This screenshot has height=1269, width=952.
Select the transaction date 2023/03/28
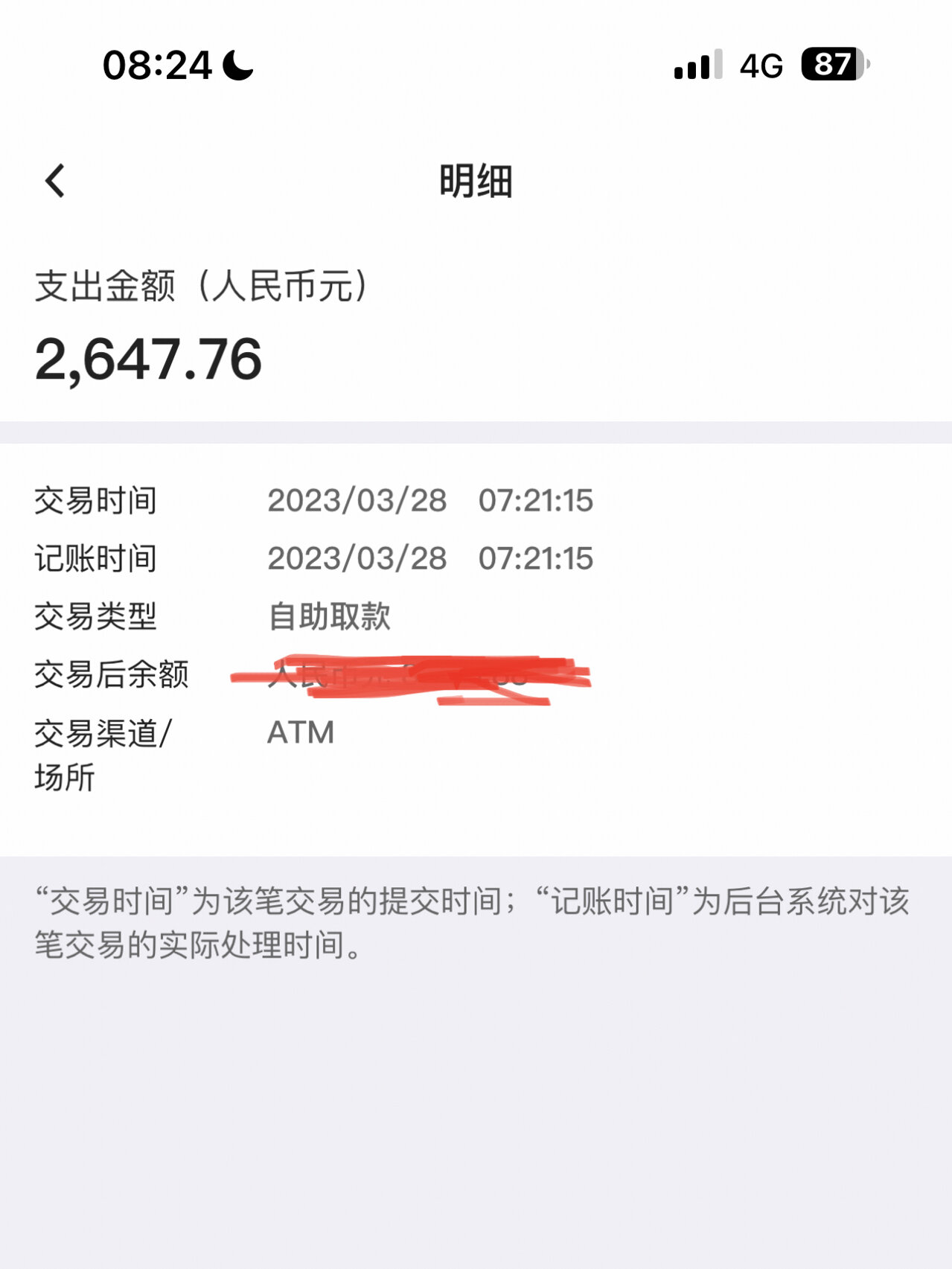coord(359,502)
